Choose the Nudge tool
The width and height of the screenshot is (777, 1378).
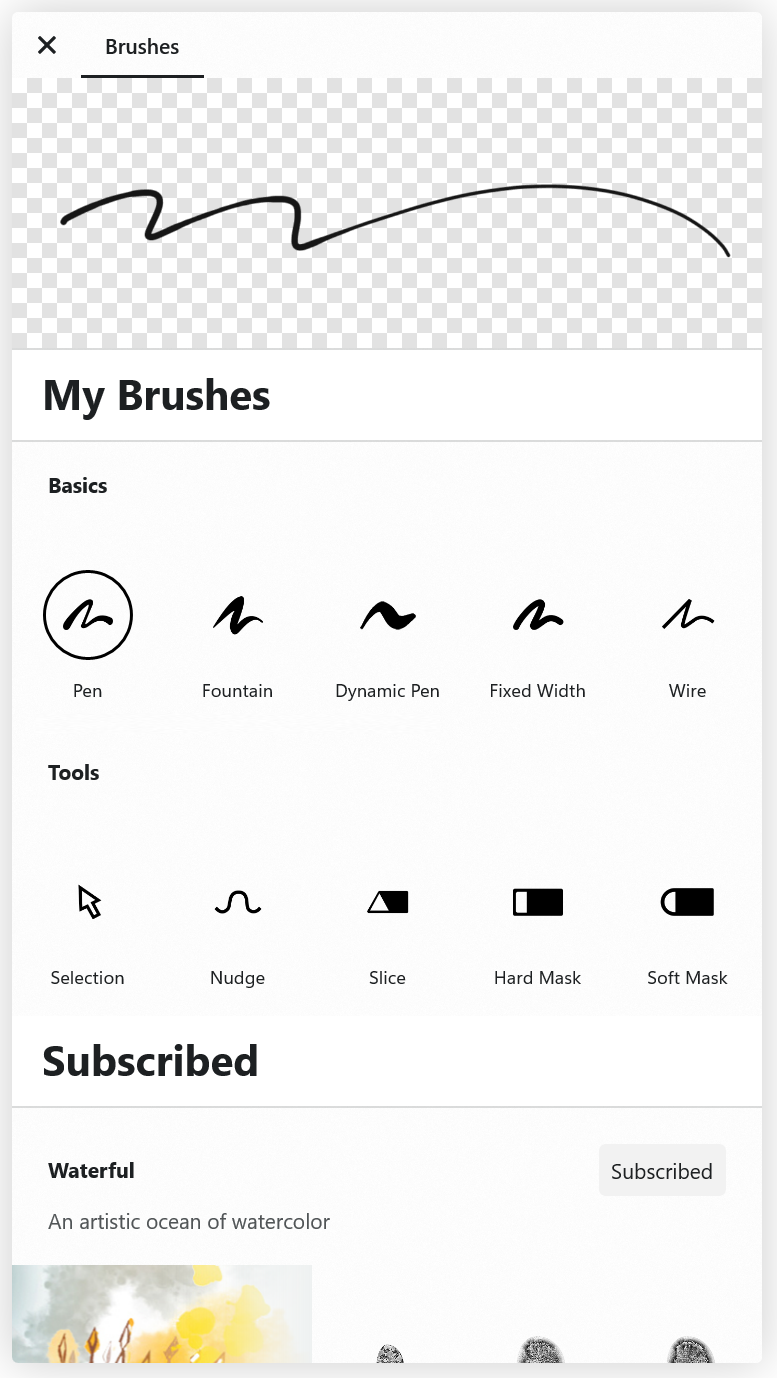(x=237, y=902)
